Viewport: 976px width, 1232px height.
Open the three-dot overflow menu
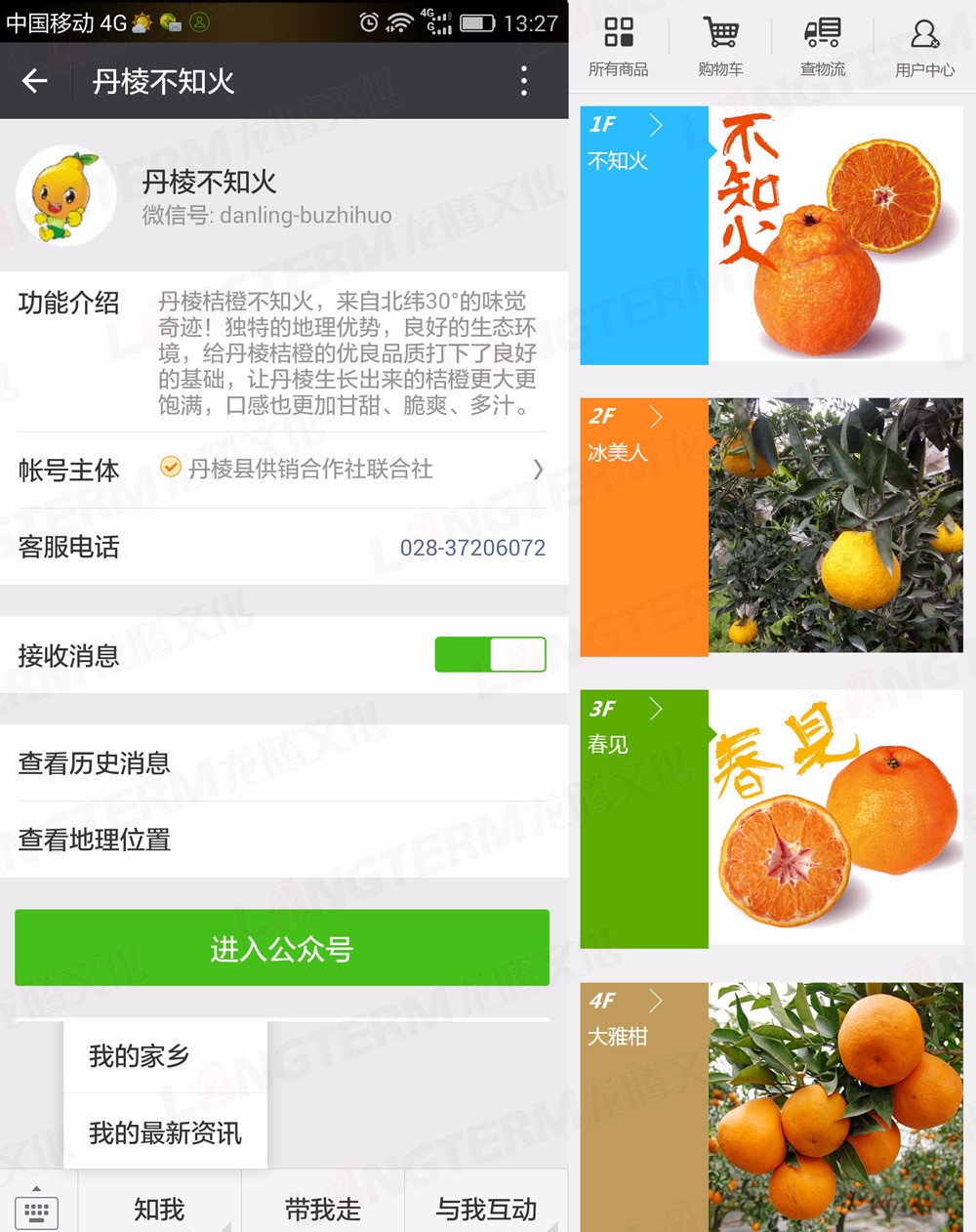524,81
